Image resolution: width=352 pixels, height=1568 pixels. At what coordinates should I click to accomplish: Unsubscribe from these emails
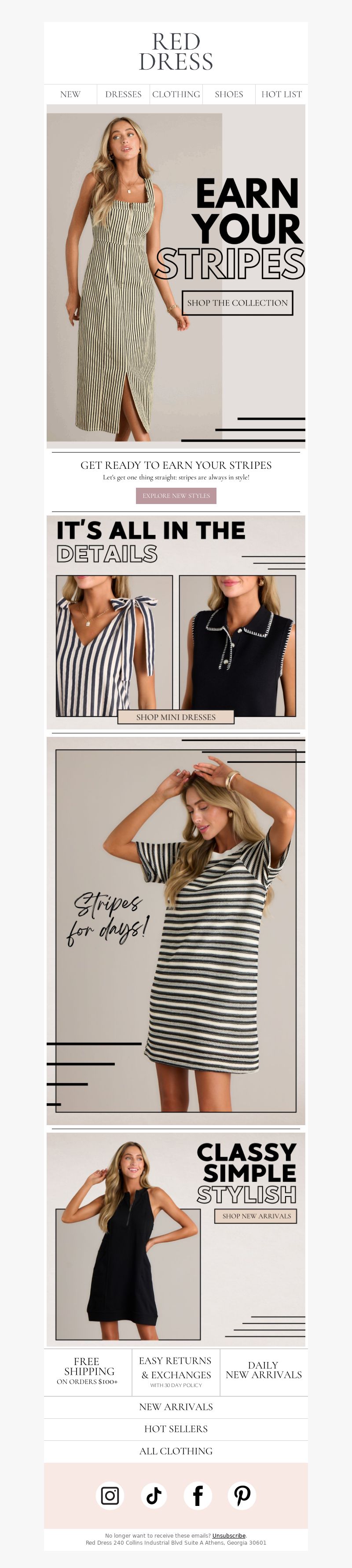tap(229, 1536)
